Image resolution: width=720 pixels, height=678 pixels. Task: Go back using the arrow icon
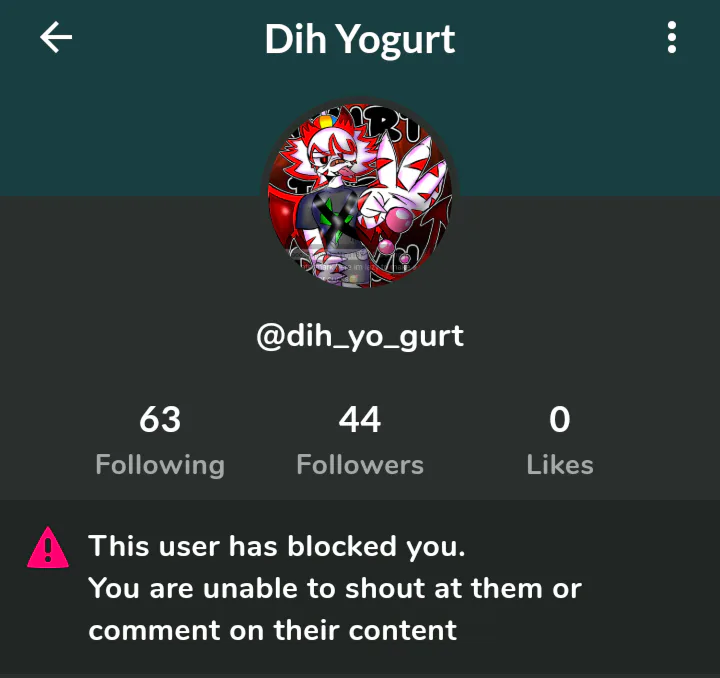56,39
